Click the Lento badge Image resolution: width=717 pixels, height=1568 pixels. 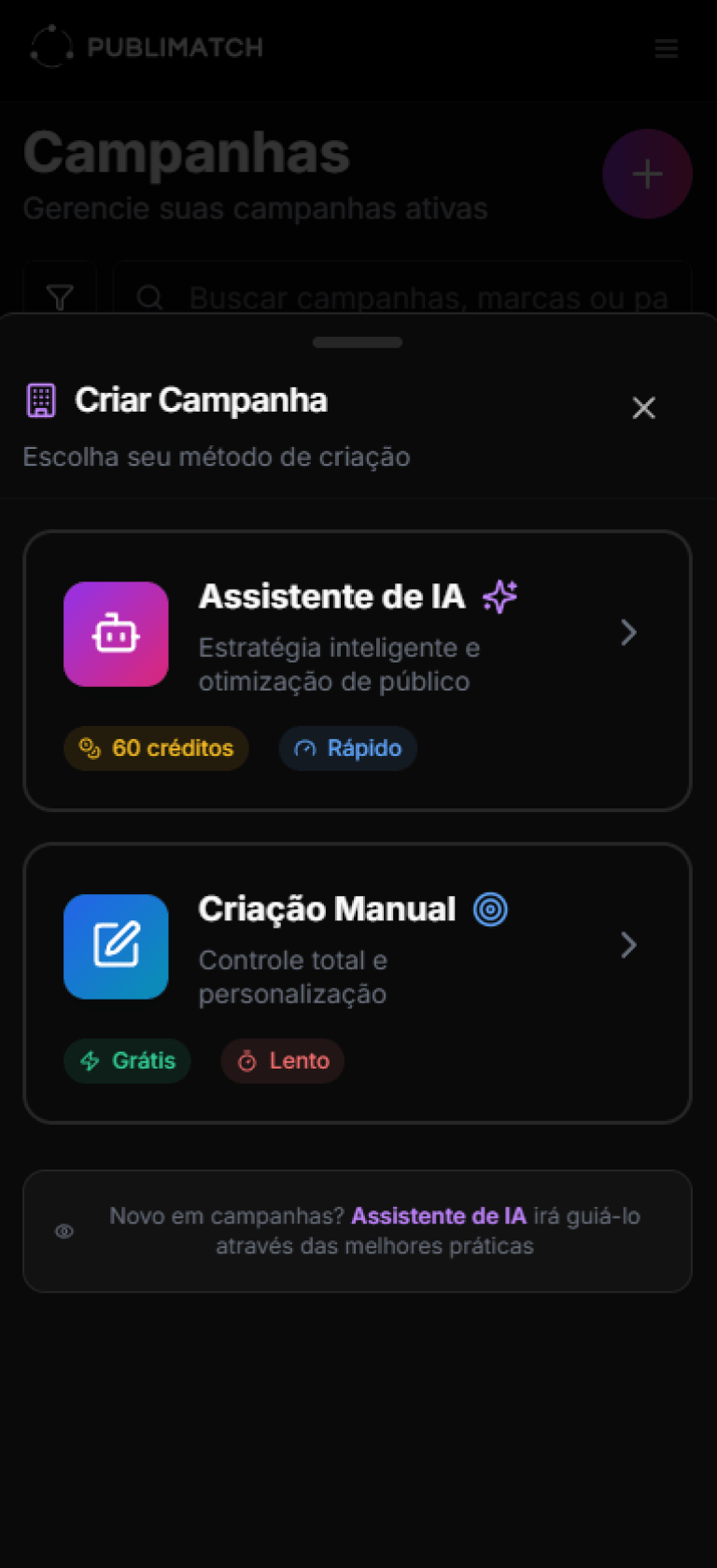click(282, 1060)
